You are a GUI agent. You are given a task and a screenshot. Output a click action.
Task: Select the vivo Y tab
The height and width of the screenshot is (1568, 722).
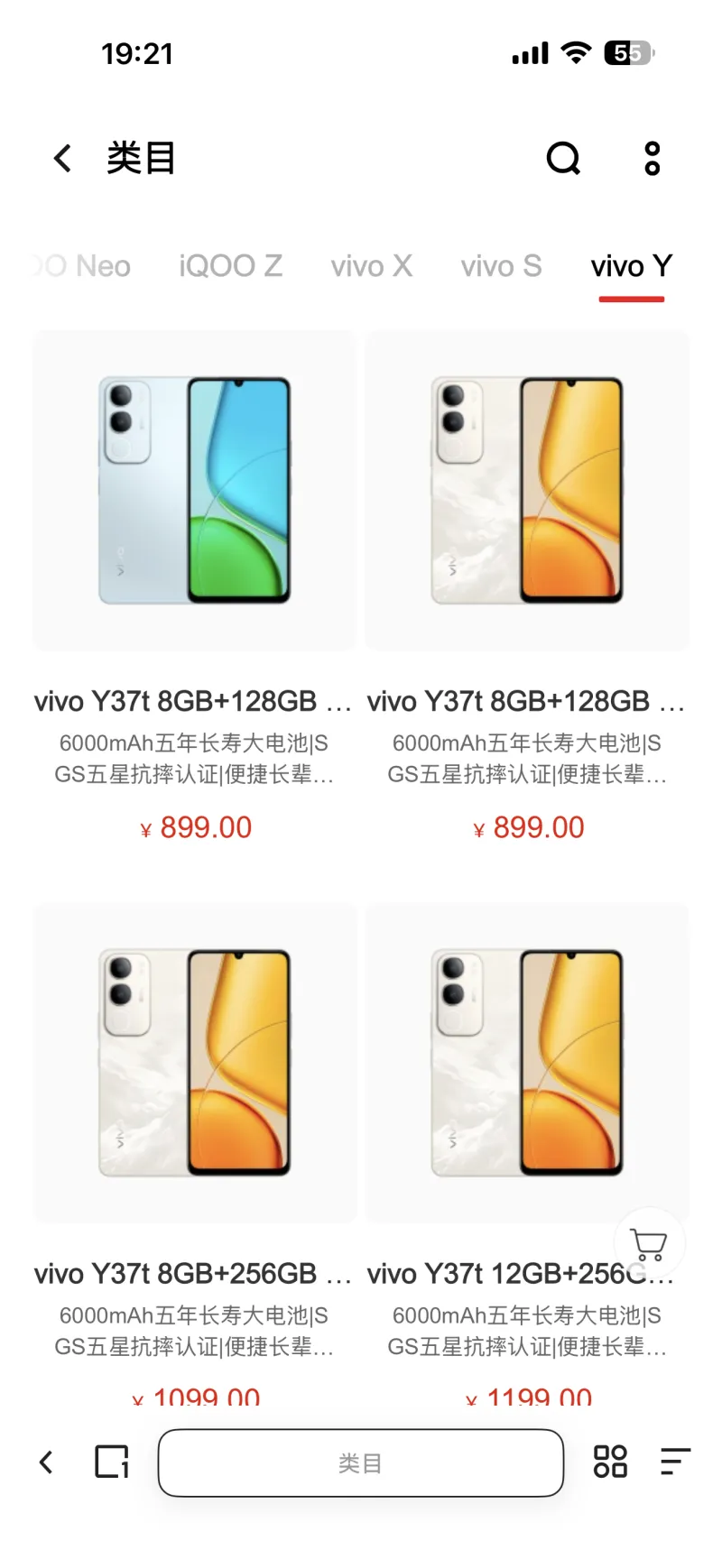[631, 266]
